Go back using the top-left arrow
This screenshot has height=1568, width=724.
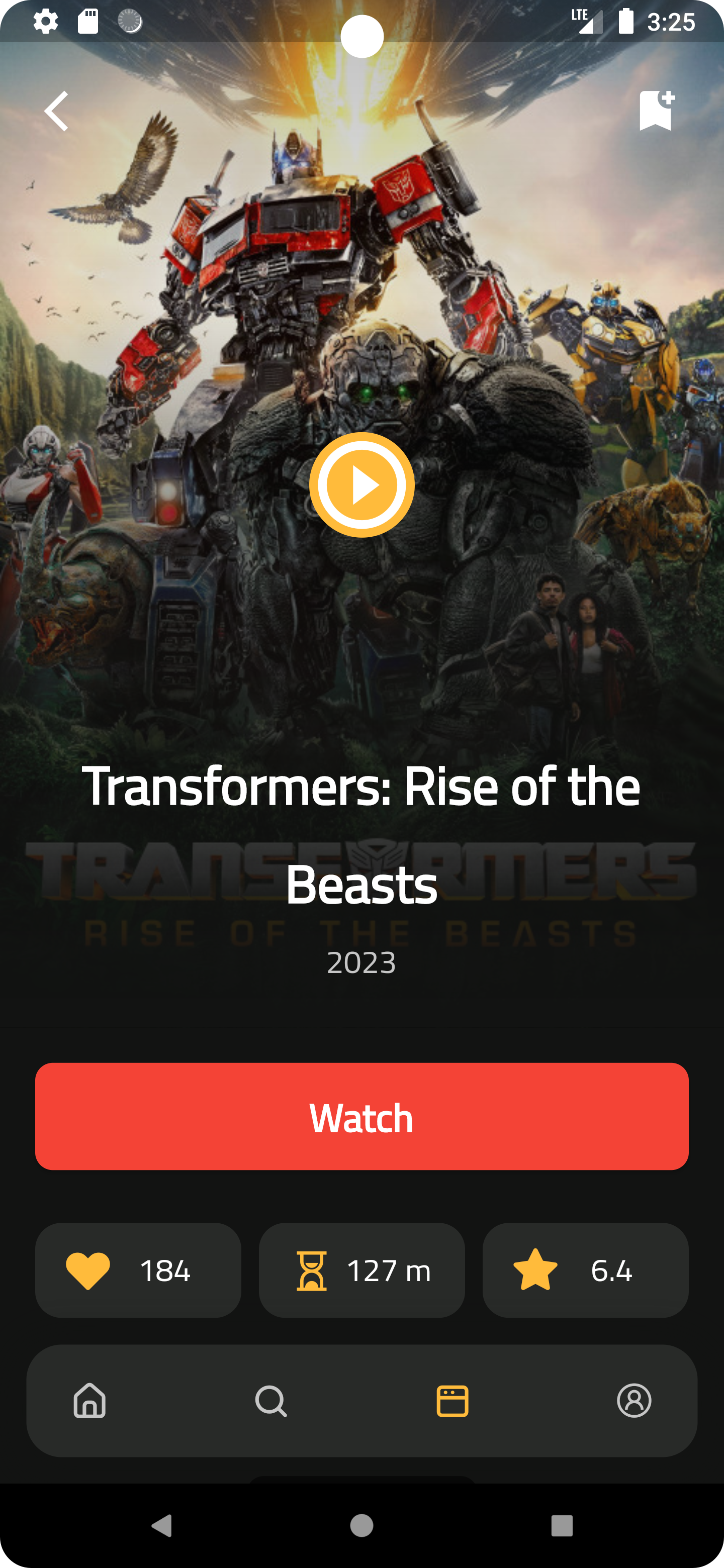pos(56,111)
